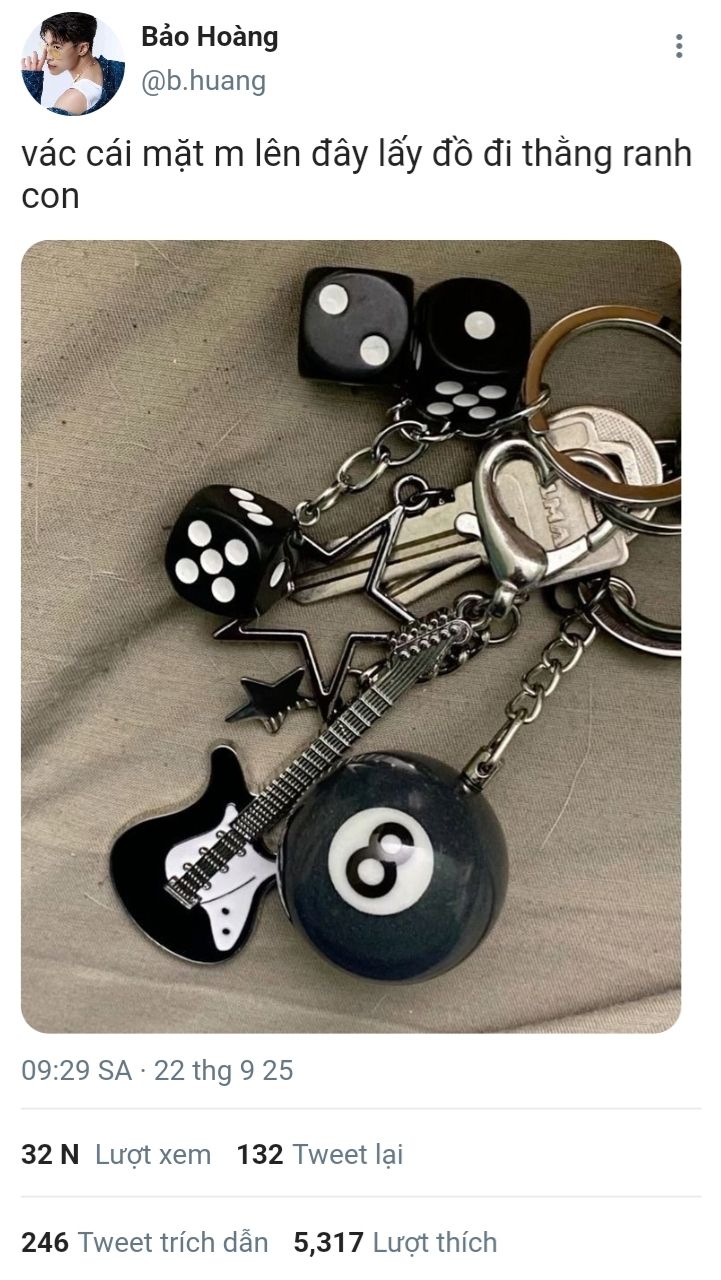Open the tweet's three-dot overflow menu
Viewport: 721px width, 1280px height.
click(x=679, y=46)
